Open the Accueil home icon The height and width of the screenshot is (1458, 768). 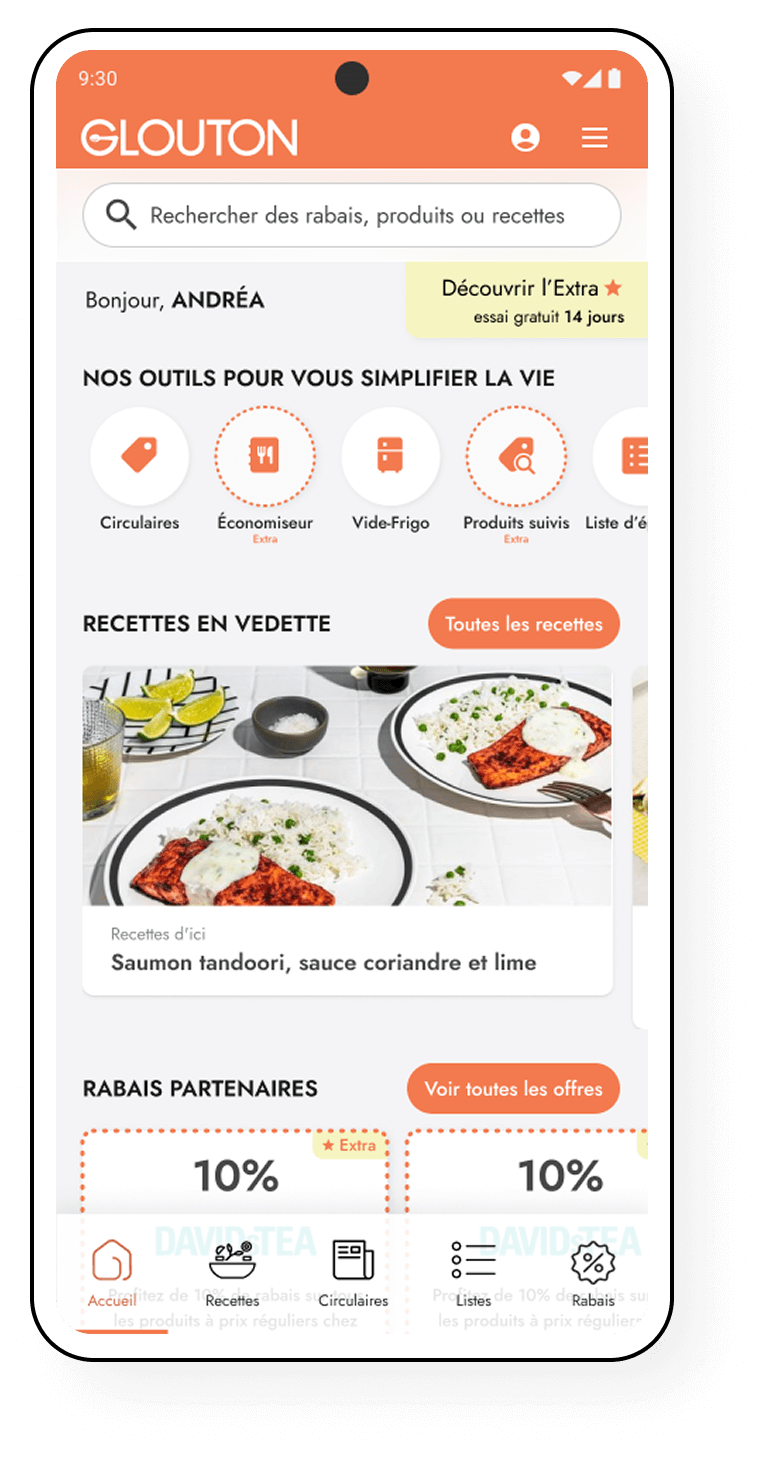pyautogui.click(x=112, y=1262)
